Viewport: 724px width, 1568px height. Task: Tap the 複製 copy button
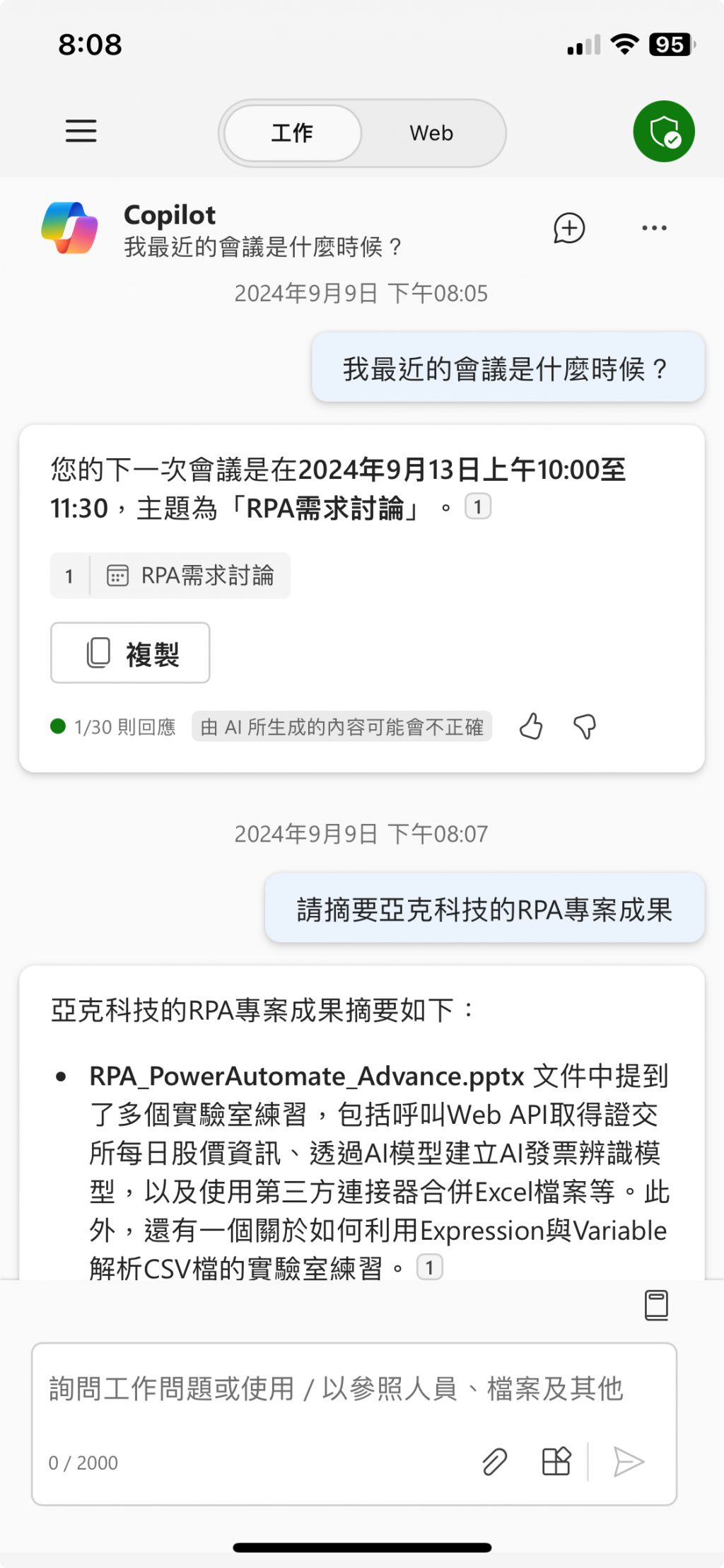pyautogui.click(x=130, y=653)
